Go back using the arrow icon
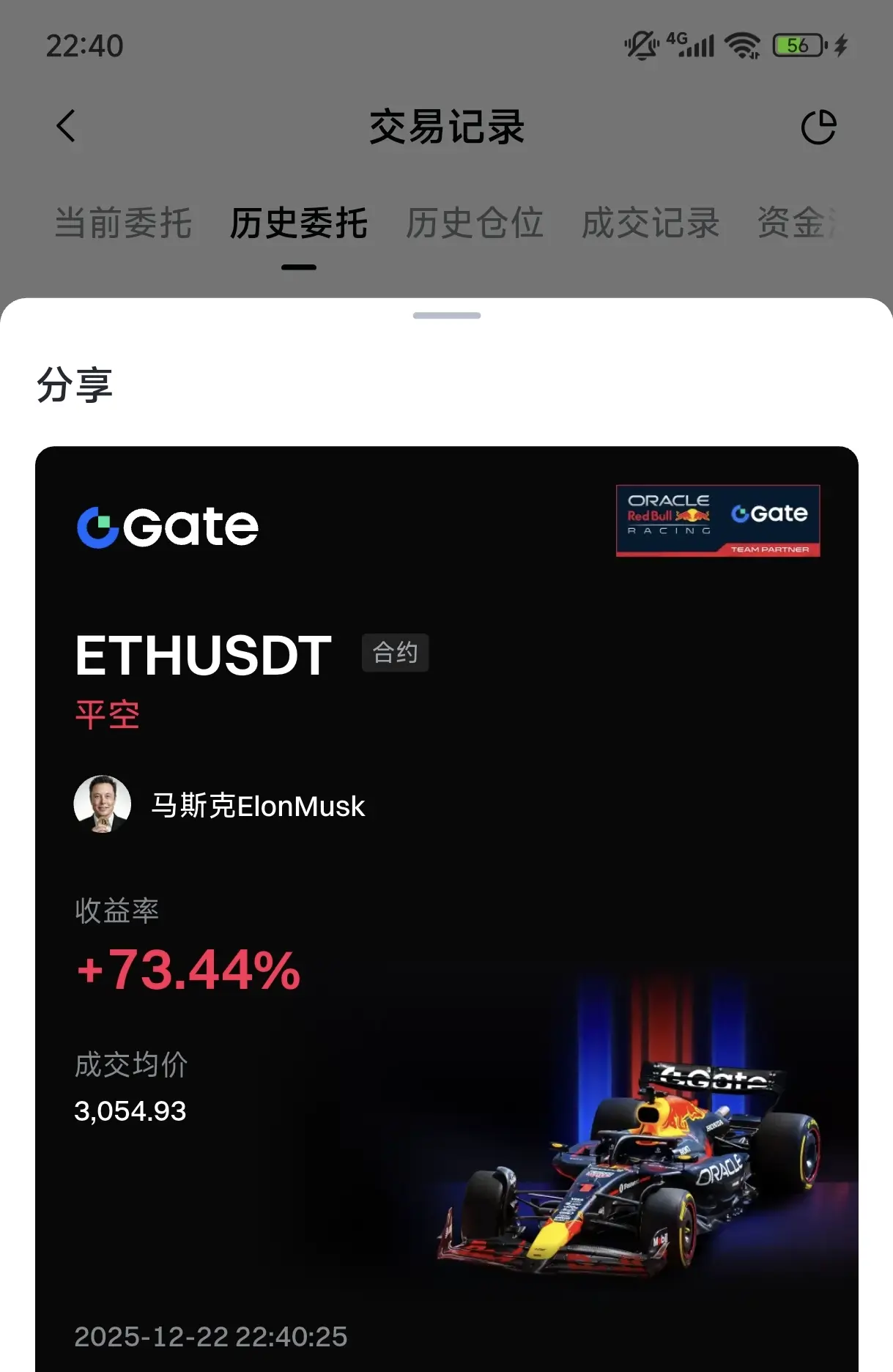Image resolution: width=893 pixels, height=1372 pixels. [66, 126]
